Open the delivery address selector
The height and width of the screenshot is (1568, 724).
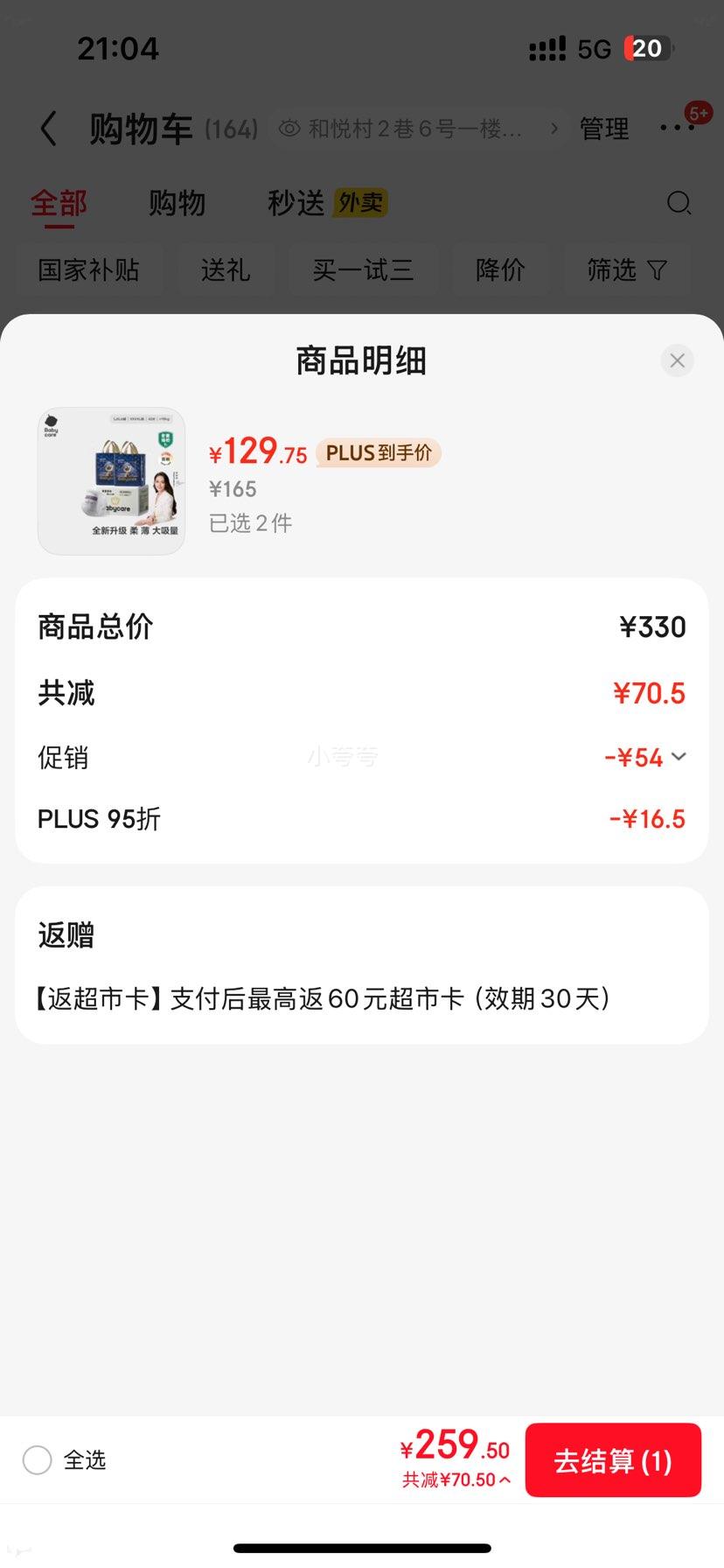tap(420, 128)
